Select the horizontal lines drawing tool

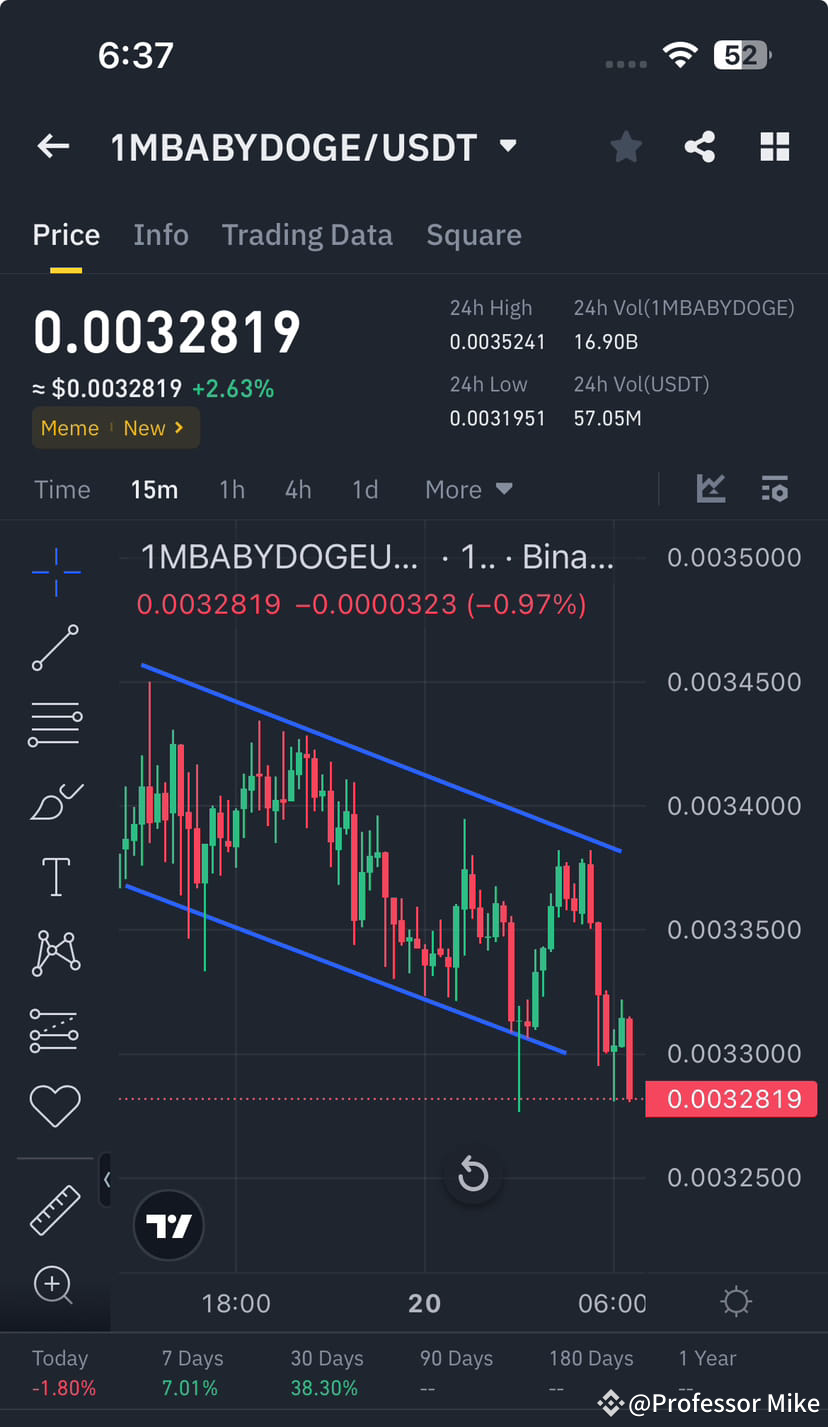(x=55, y=724)
